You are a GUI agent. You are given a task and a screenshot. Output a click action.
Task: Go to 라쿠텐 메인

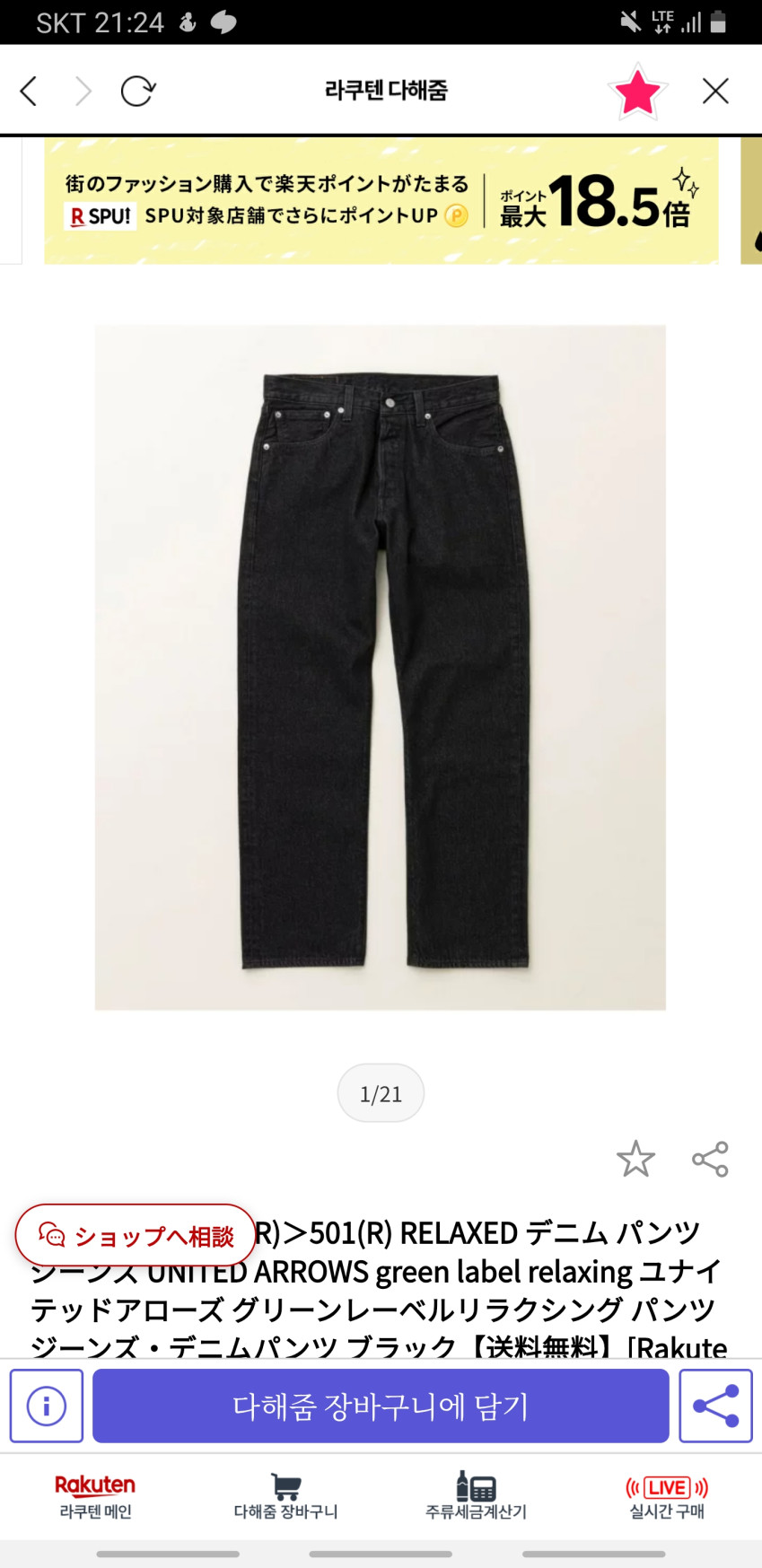click(x=95, y=1496)
